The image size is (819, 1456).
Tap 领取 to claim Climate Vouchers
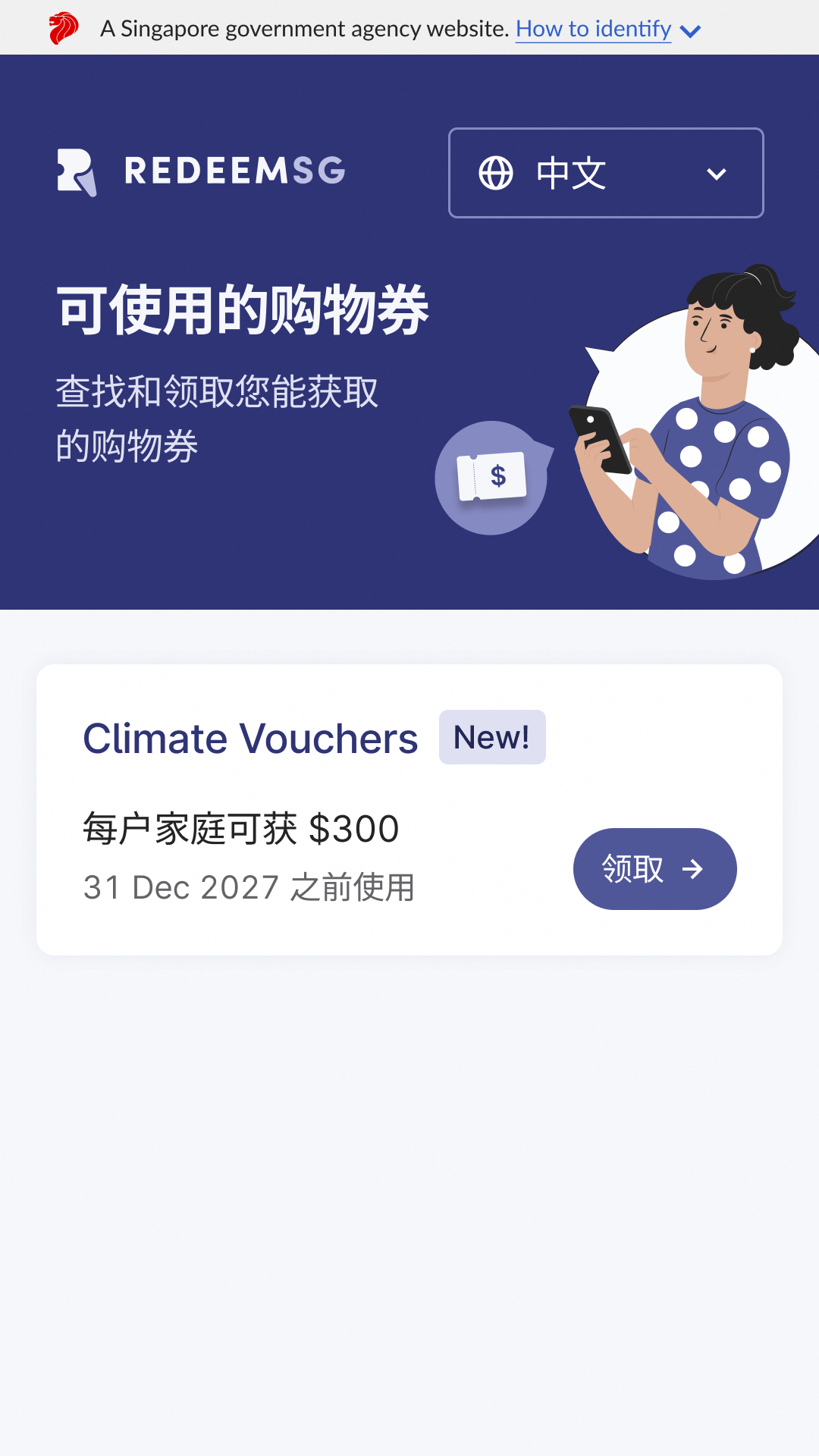click(x=654, y=869)
